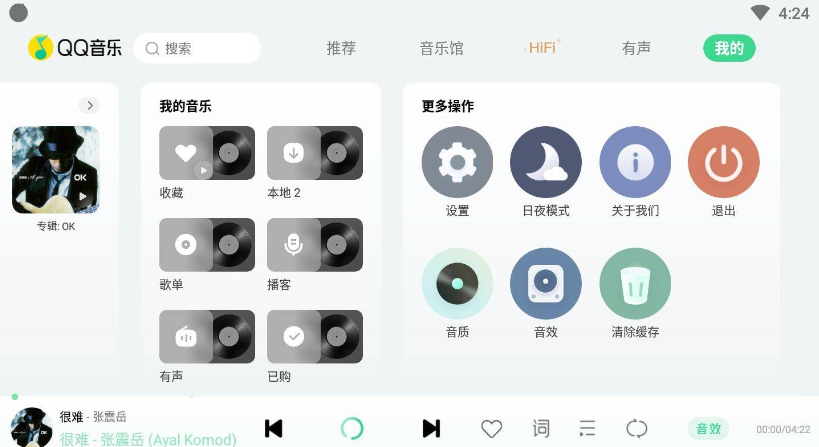Go back to the previous track
Screen dimensions: 819x447
click(x=273, y=428)
